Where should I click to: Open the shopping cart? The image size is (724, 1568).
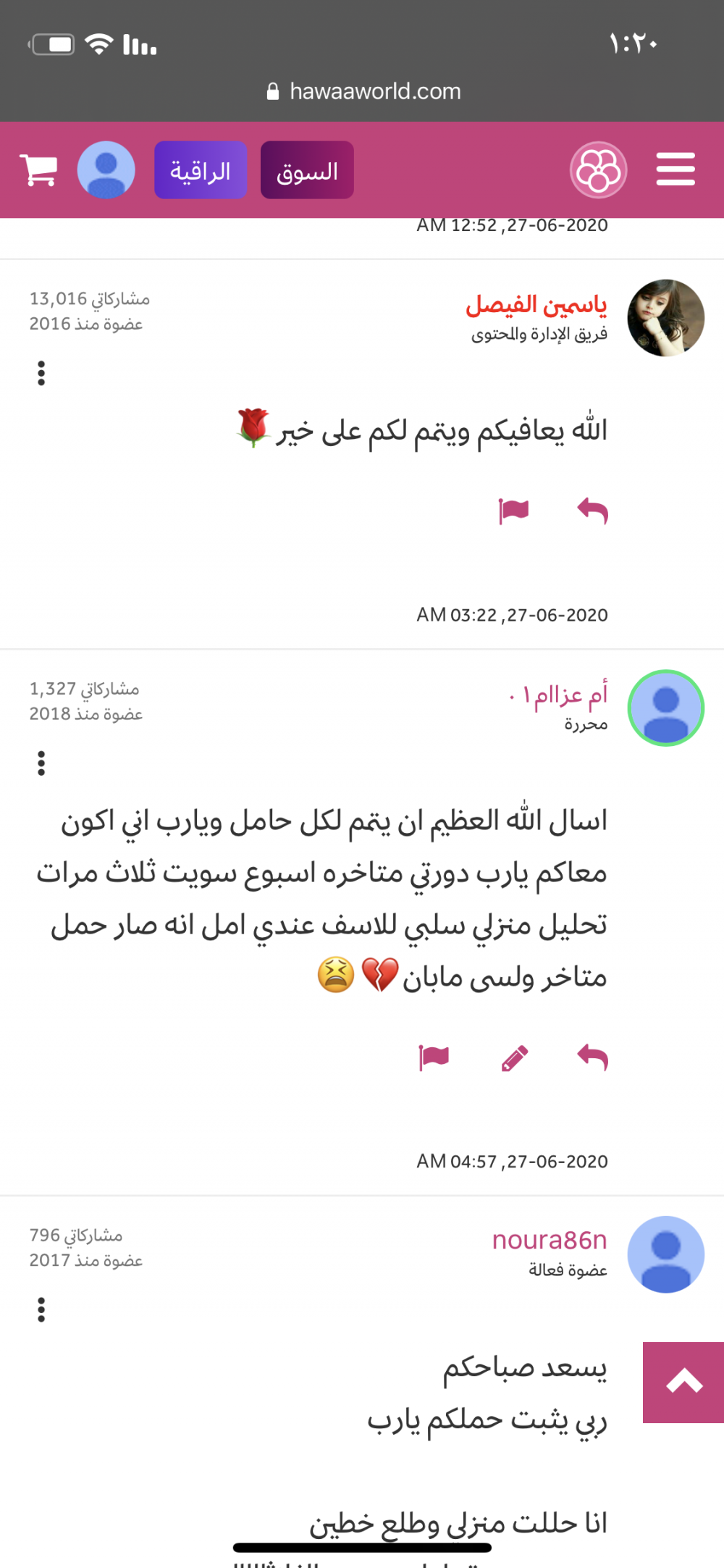(39, 170)
